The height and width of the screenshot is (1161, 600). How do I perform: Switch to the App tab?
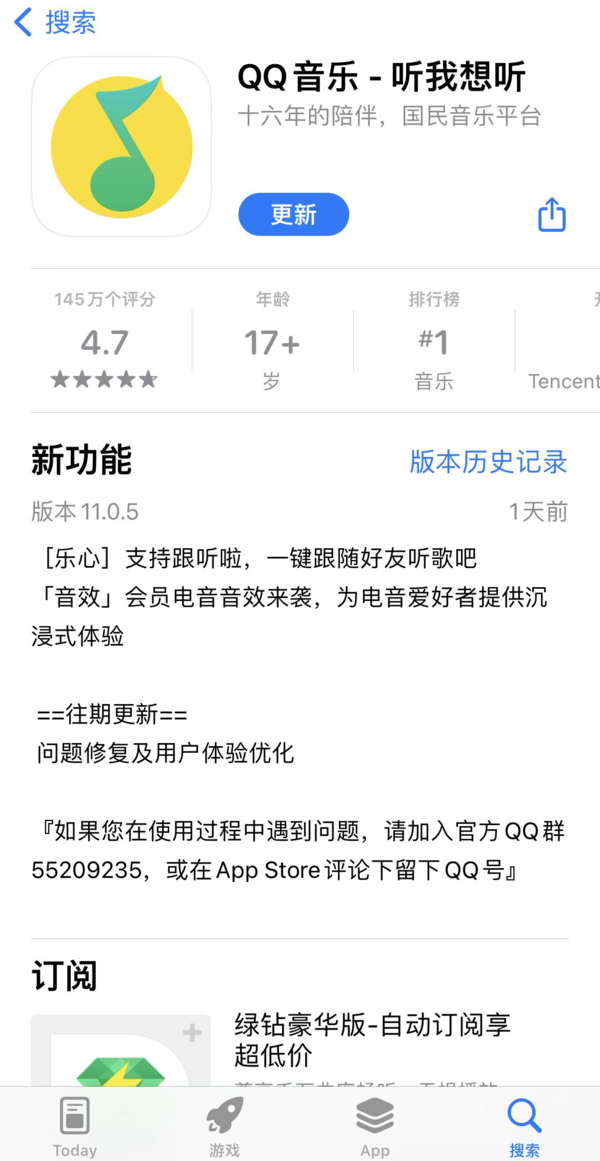[x=375, y=1125]
